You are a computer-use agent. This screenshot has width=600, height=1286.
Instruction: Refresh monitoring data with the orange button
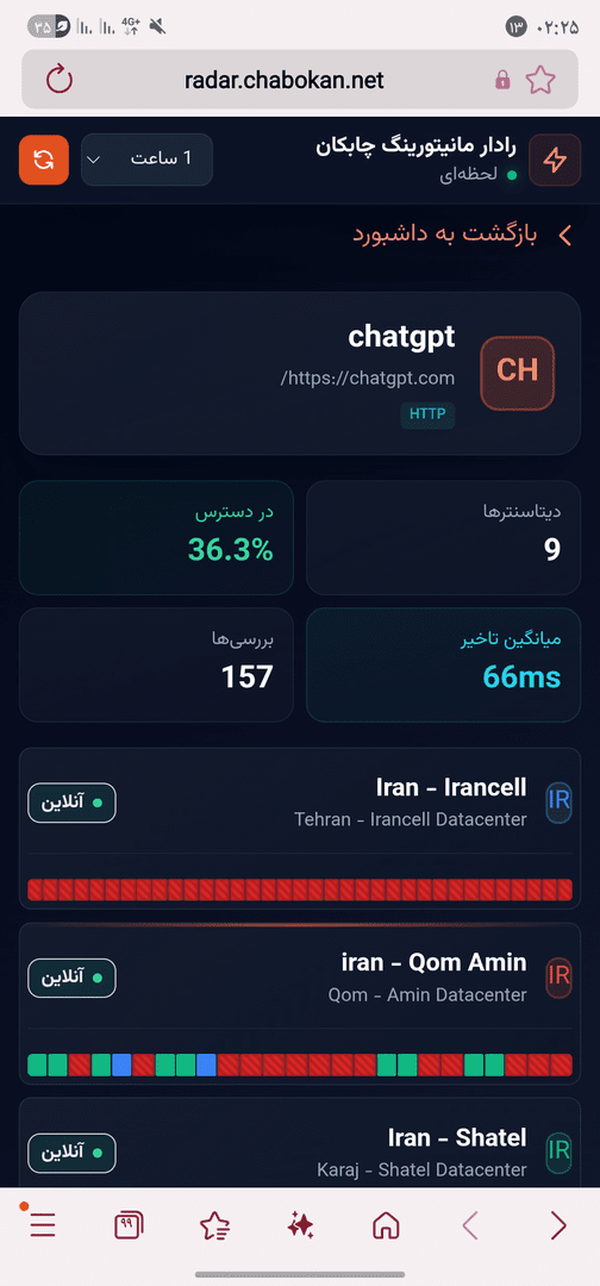click(x=43, y=159)
